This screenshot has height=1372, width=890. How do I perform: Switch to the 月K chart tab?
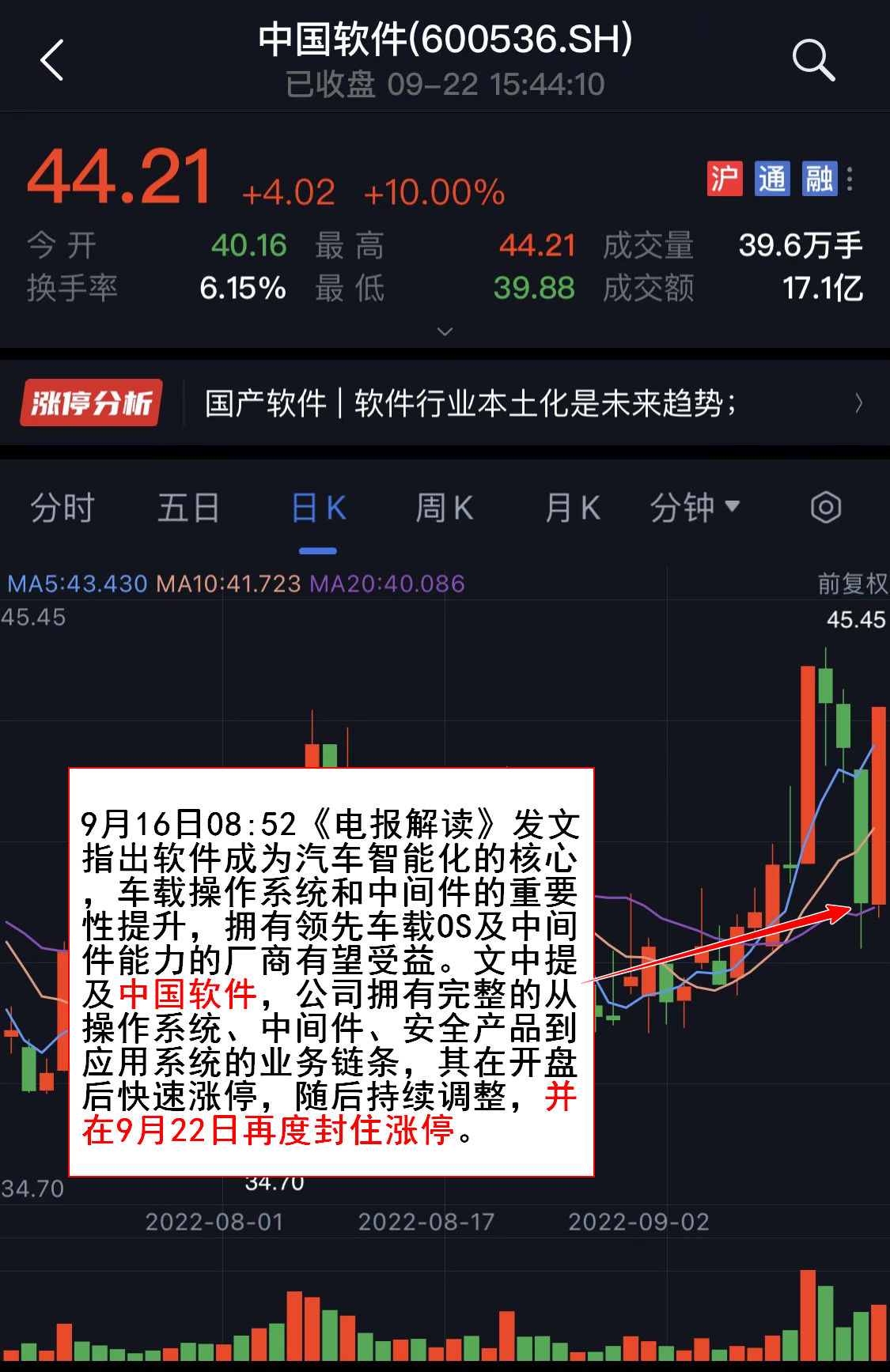click(573, 508)
